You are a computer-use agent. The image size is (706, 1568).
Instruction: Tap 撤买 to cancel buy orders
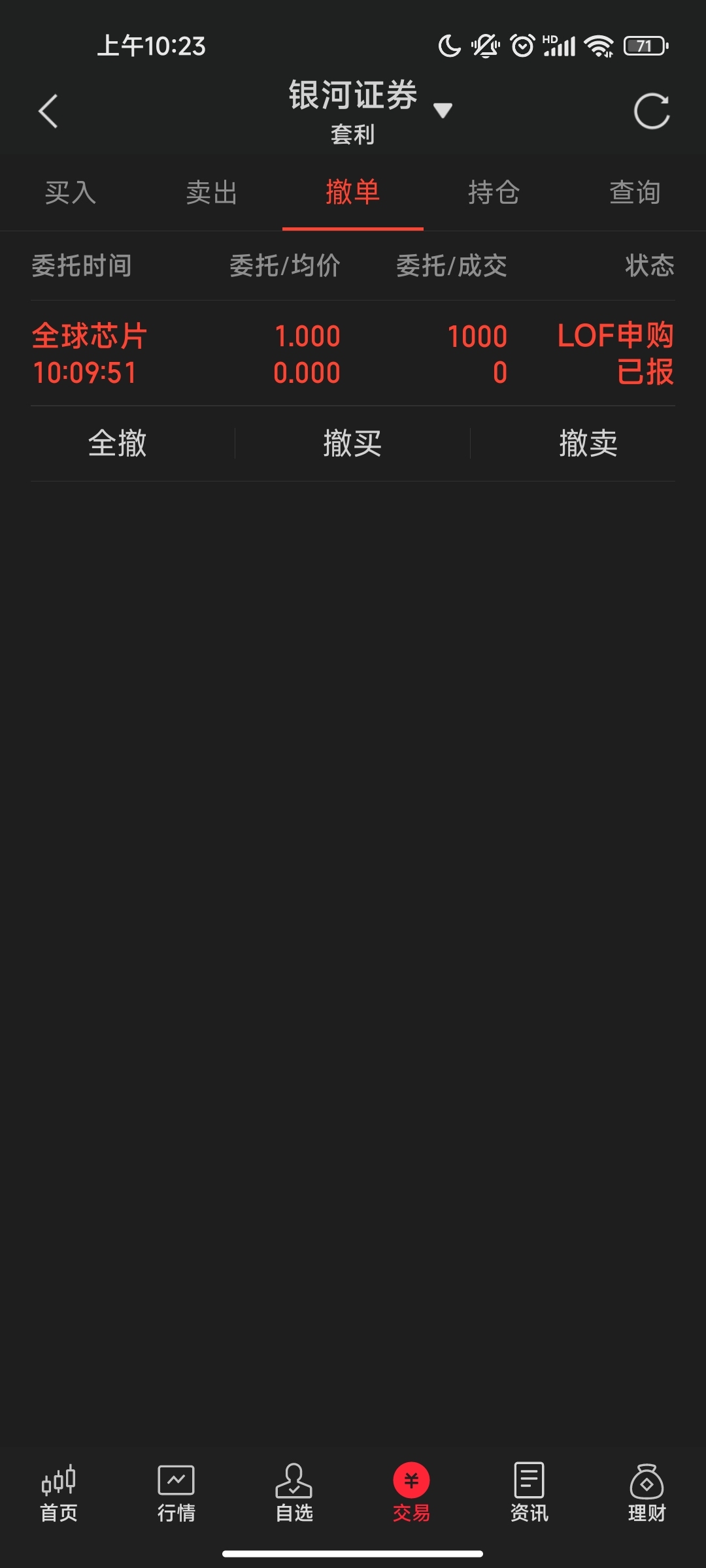click(352, 444)
